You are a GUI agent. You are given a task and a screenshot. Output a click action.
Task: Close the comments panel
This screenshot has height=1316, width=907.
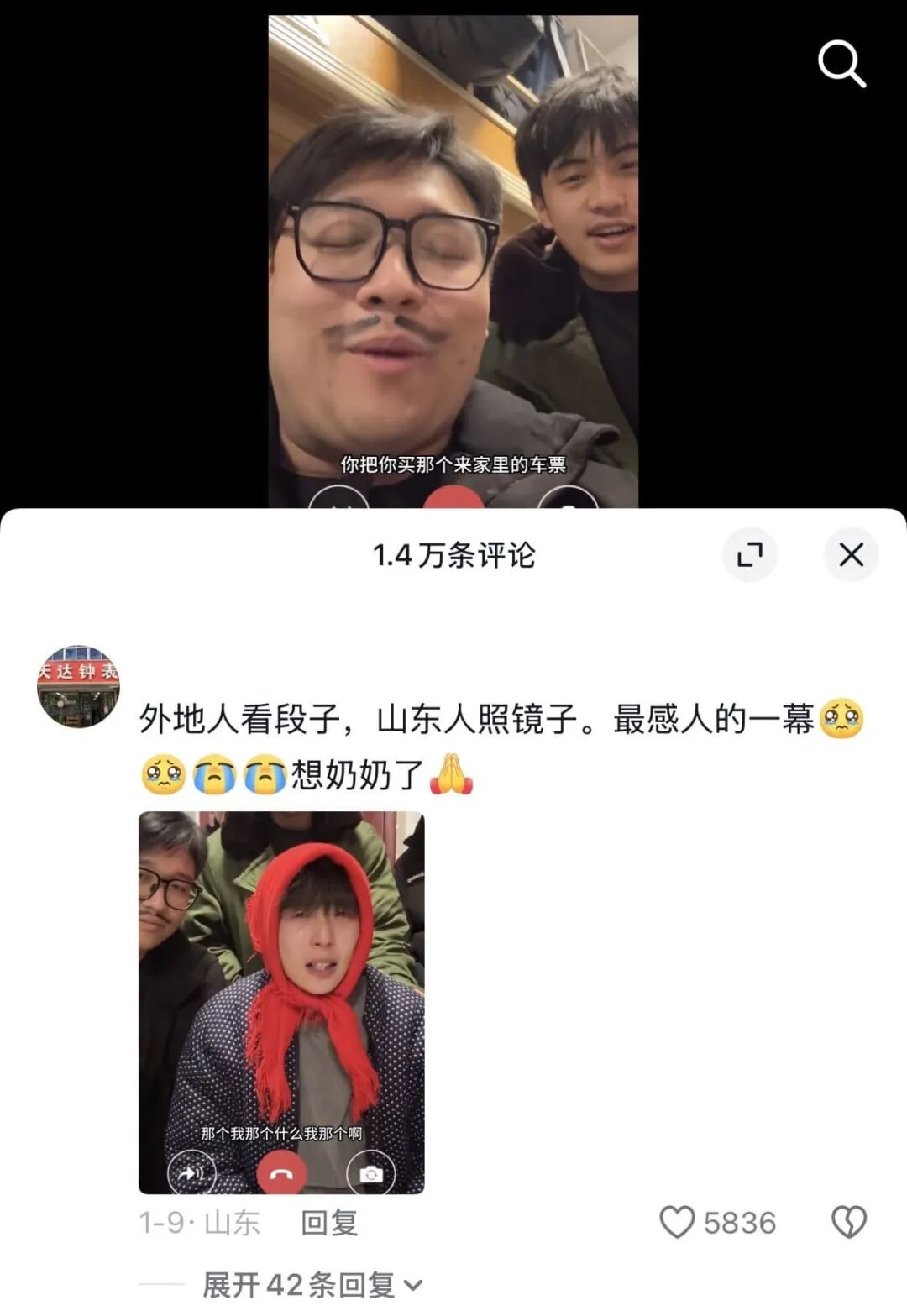coord(851,554)
